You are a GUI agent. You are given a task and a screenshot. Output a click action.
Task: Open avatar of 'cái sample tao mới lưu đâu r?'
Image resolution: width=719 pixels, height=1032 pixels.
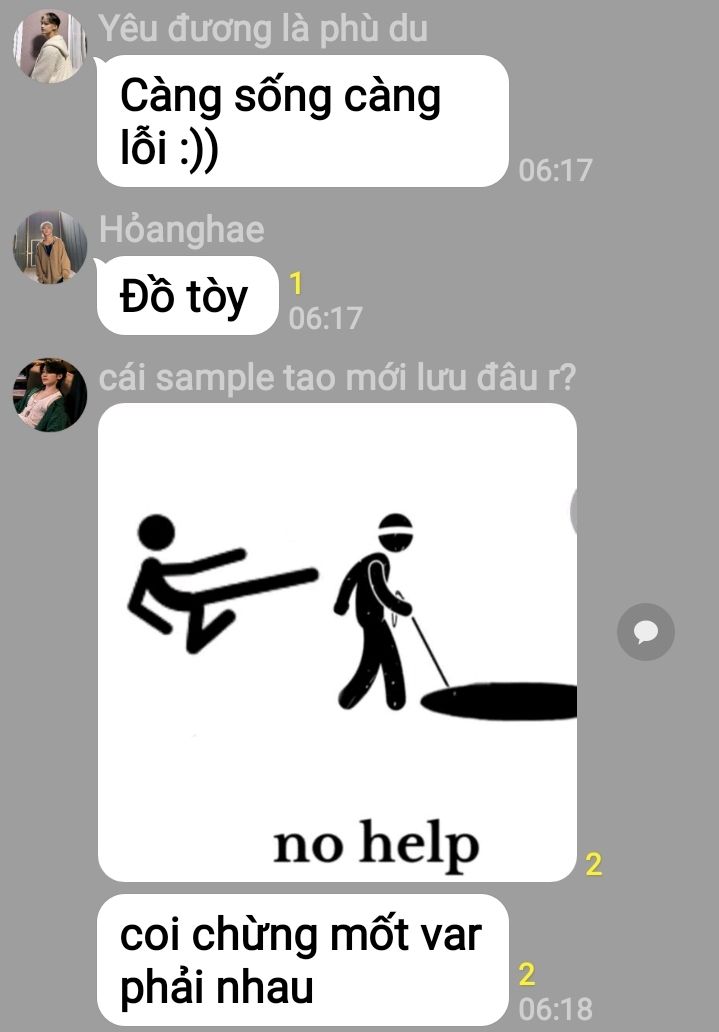coord(50,395)
